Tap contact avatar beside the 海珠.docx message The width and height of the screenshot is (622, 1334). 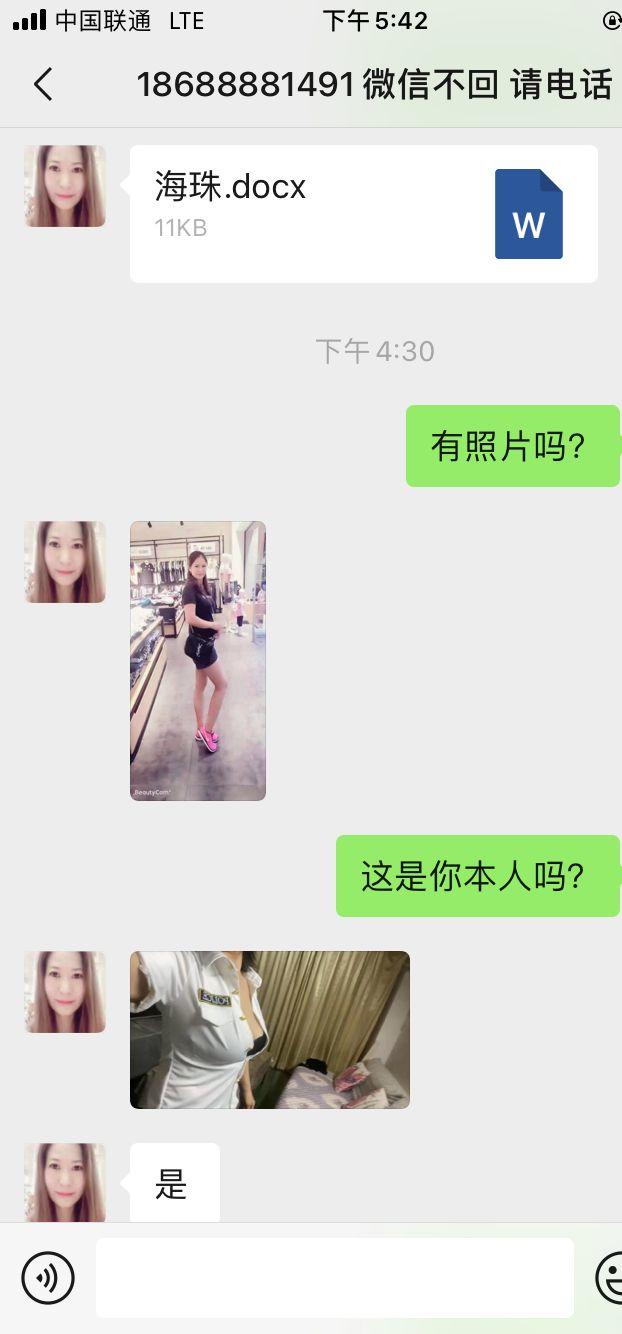pos(65,186)
